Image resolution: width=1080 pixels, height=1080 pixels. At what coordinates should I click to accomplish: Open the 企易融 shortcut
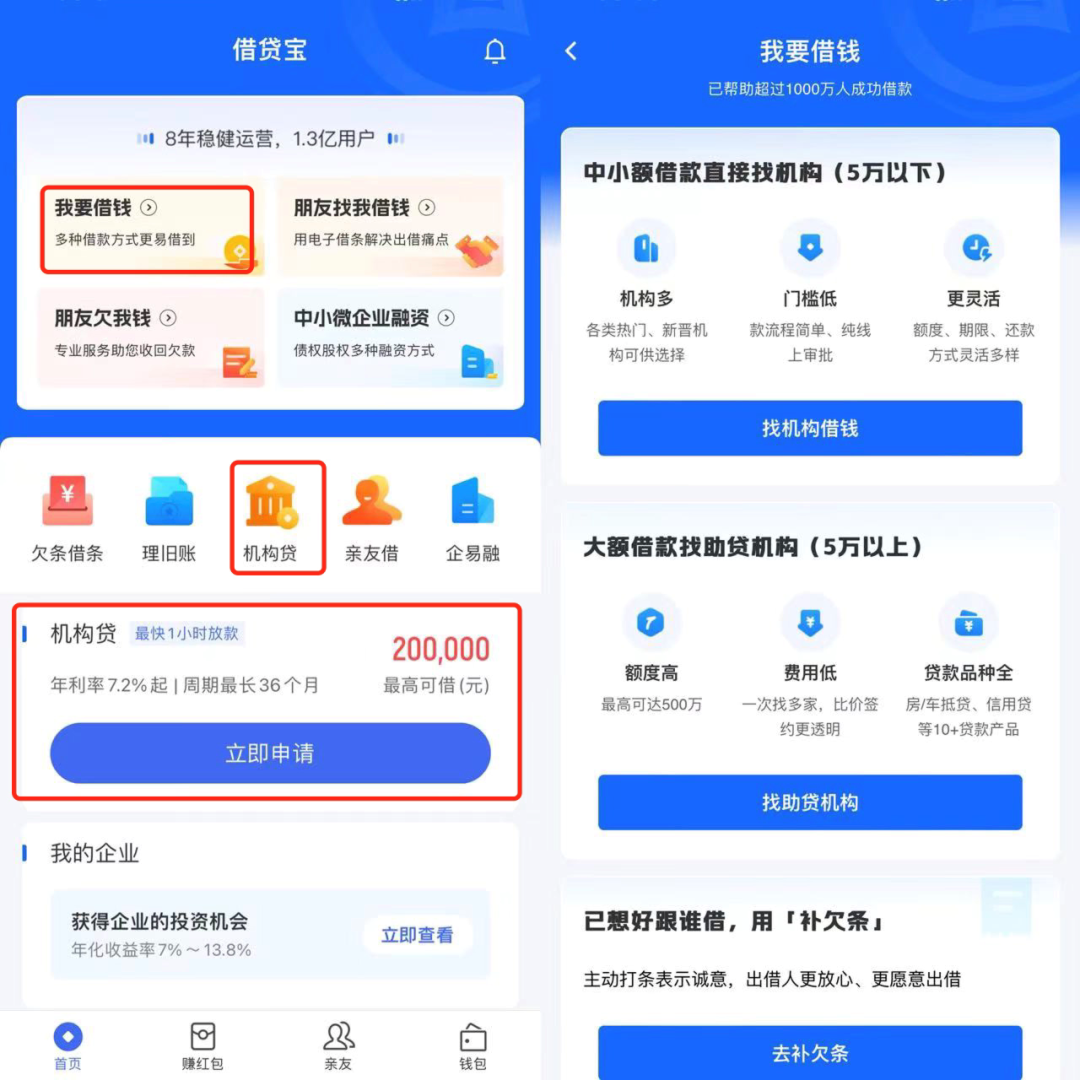(x=472, y=518)
